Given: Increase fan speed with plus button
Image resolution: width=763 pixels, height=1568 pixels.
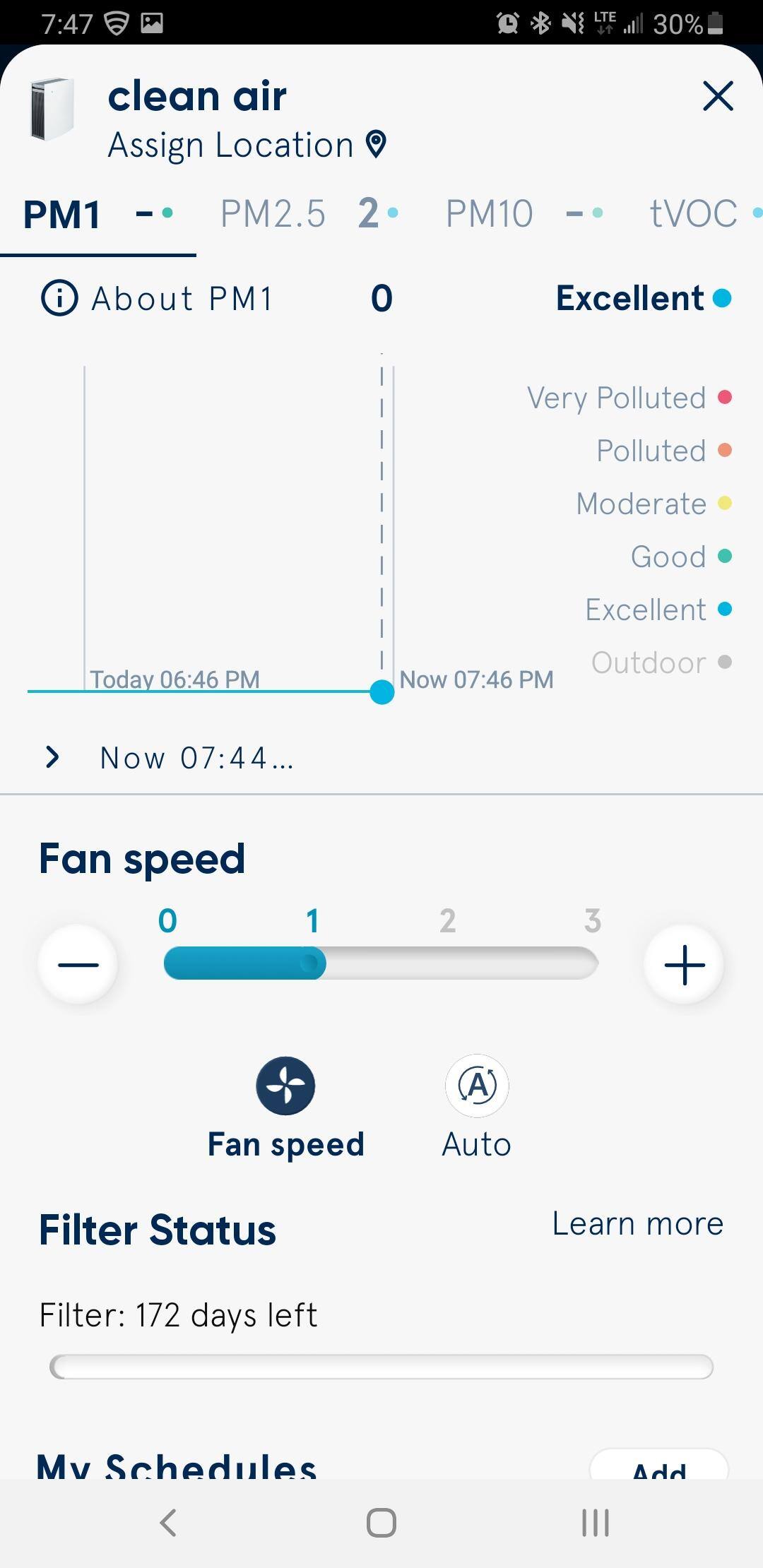Looking at the screenshot, I should click(684, 964).
